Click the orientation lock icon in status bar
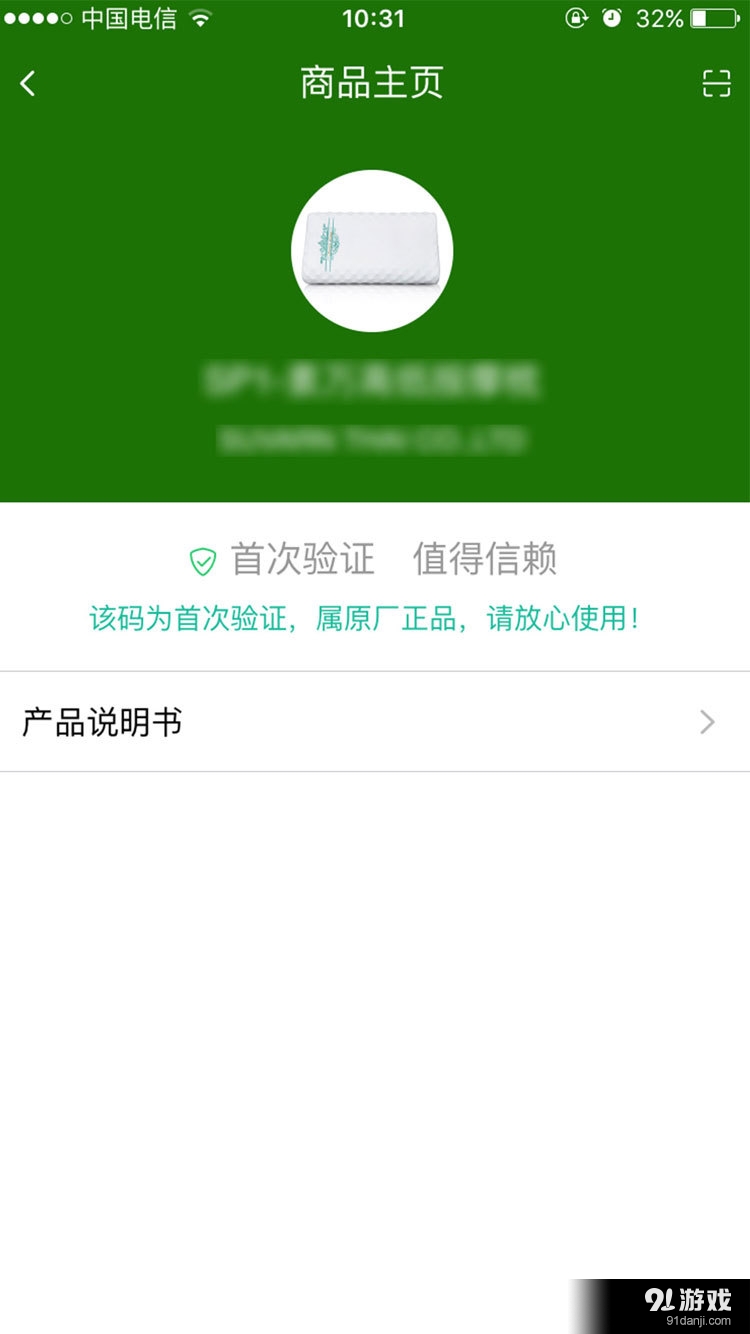Viewport: 750px width, 1334px height. 577,17
